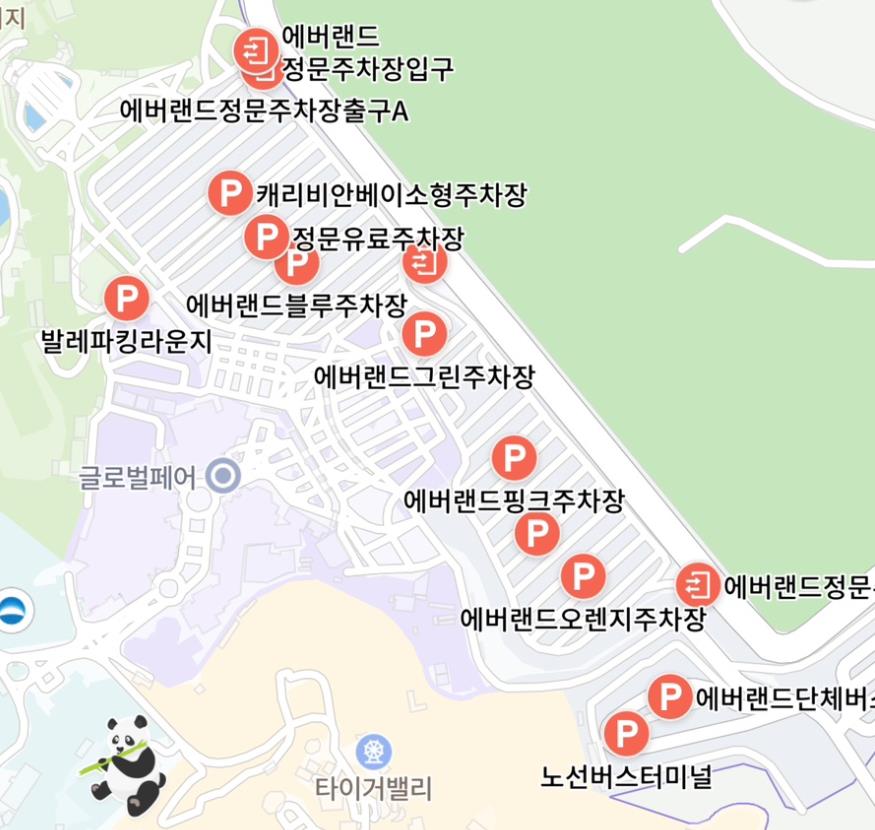Viewport: 875px width, 830px height.
Task: Select the 캐리비안베이소형주차장 parking marker
Action: (x=230, y=193)
